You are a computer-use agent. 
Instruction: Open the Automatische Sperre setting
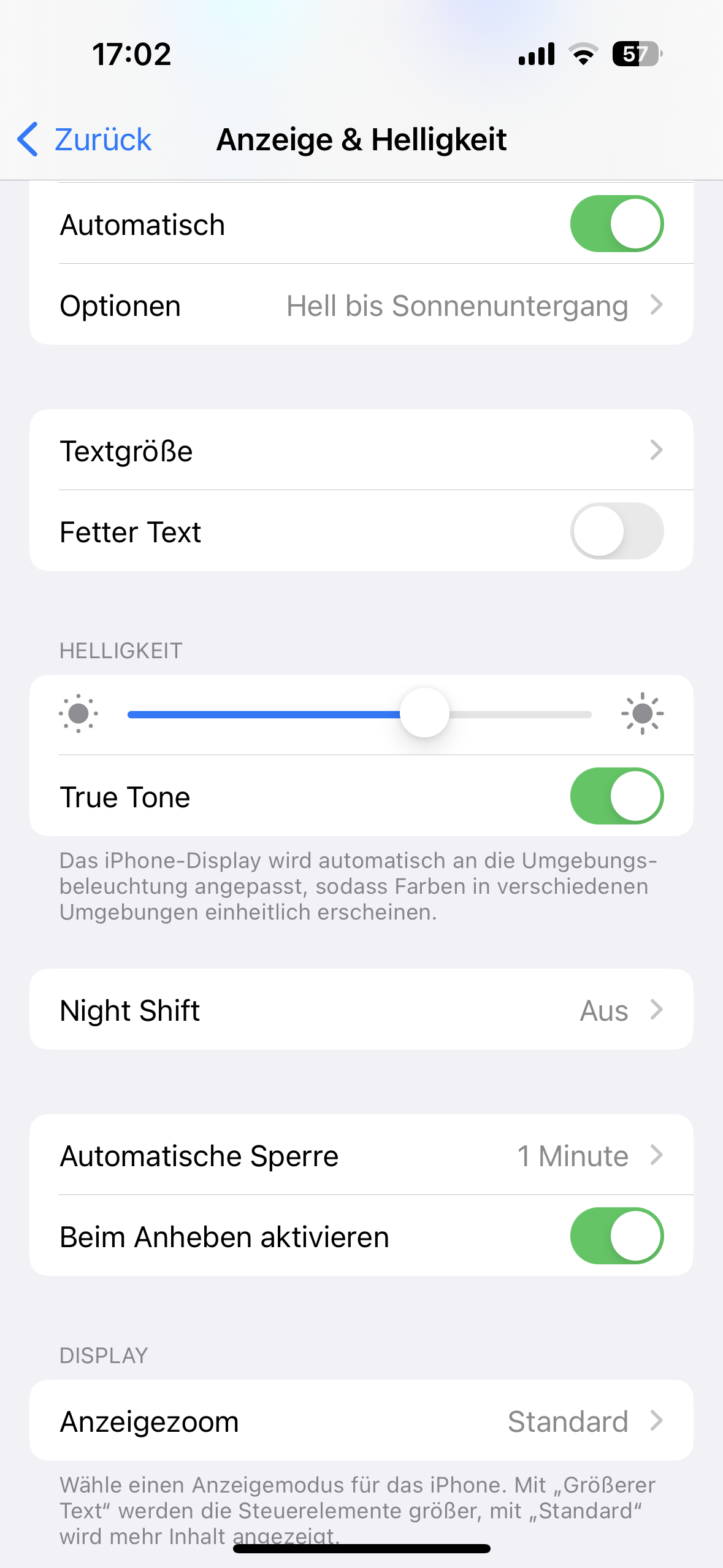click(361, 1156)
